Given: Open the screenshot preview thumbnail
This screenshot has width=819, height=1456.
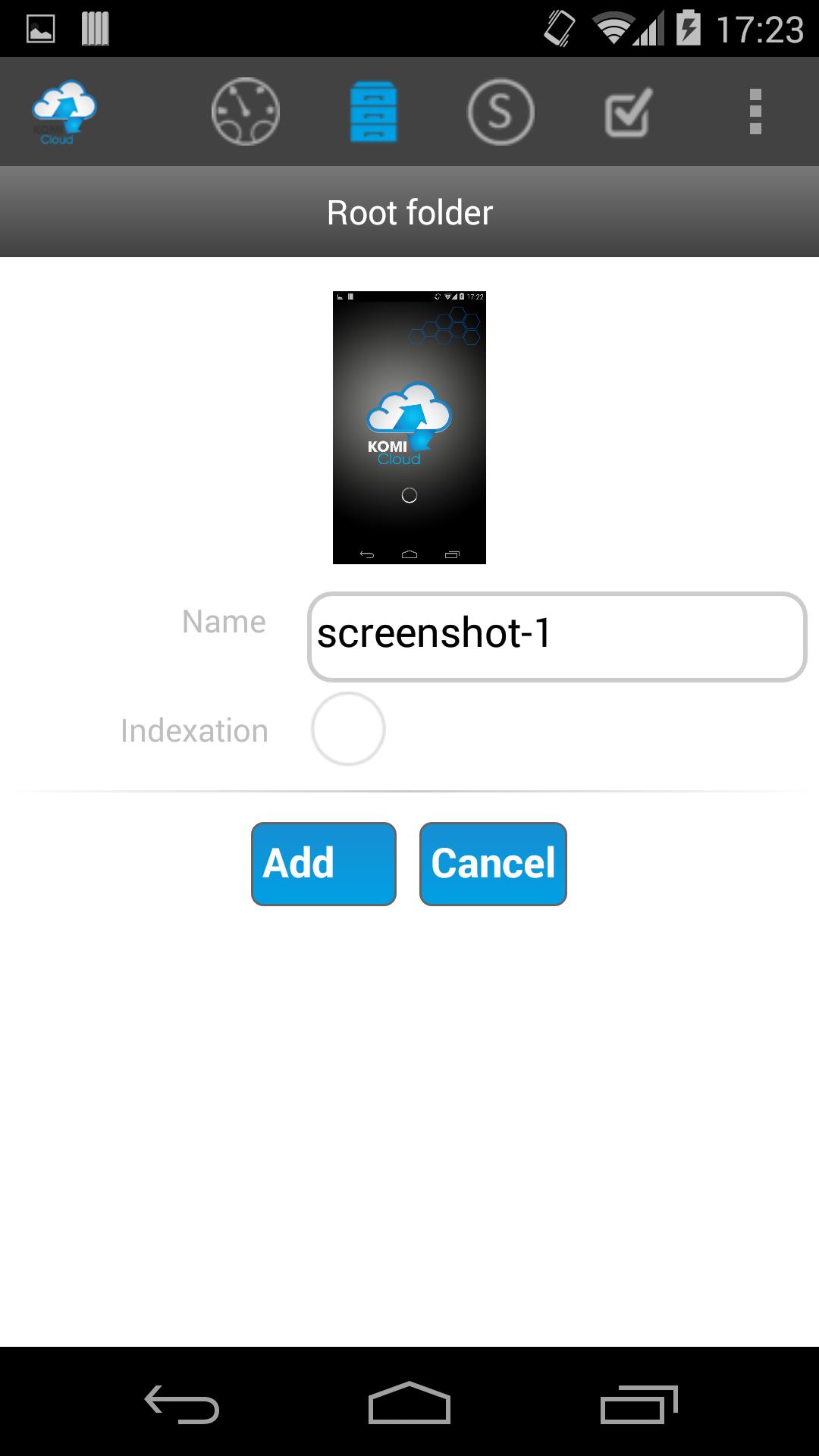Looking at the screenshot, I should 409,427.
